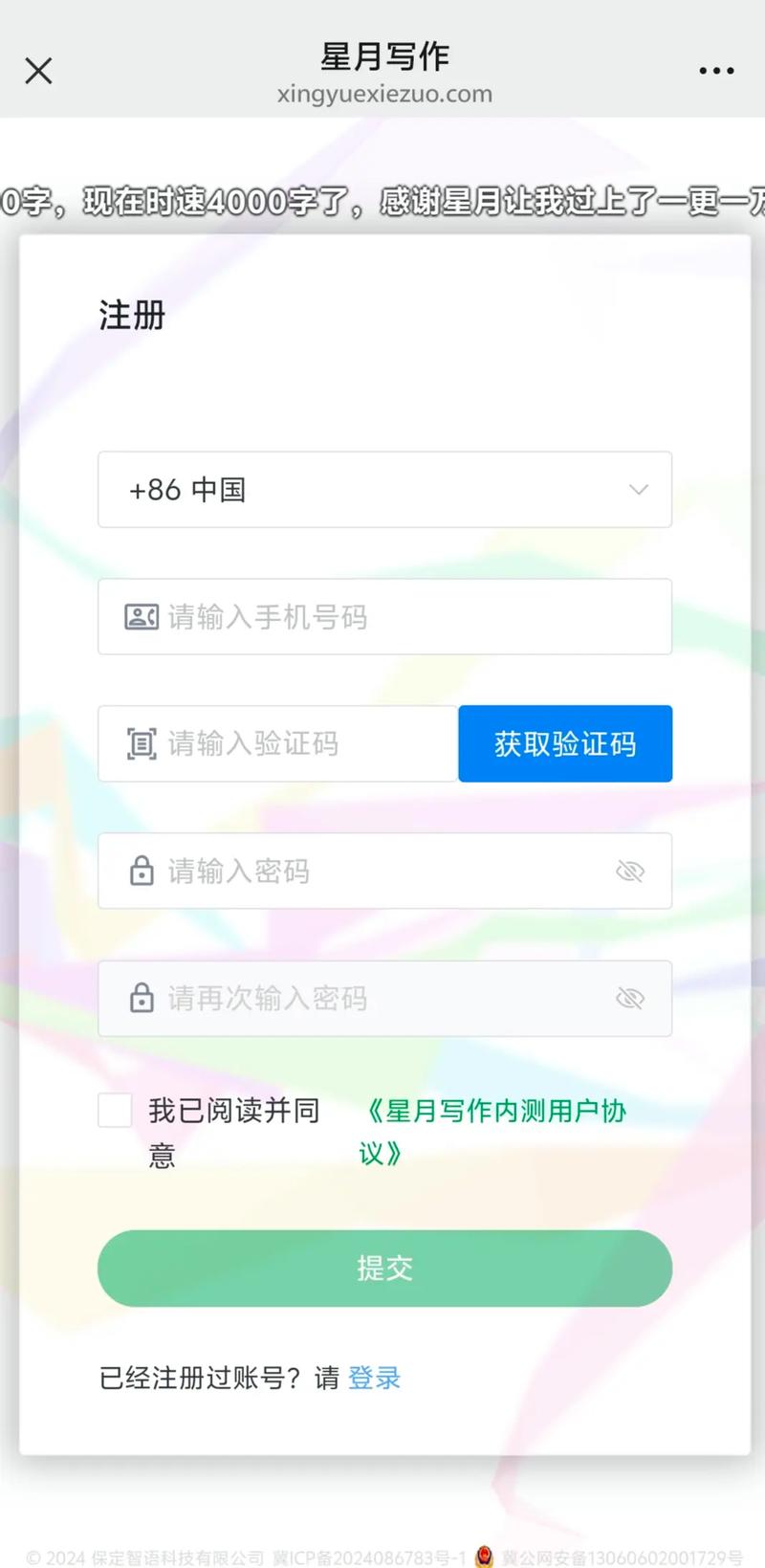Screen dimensions: 765x1568
Task: Click the 星月写作 title header
Action: coord(382,57)
